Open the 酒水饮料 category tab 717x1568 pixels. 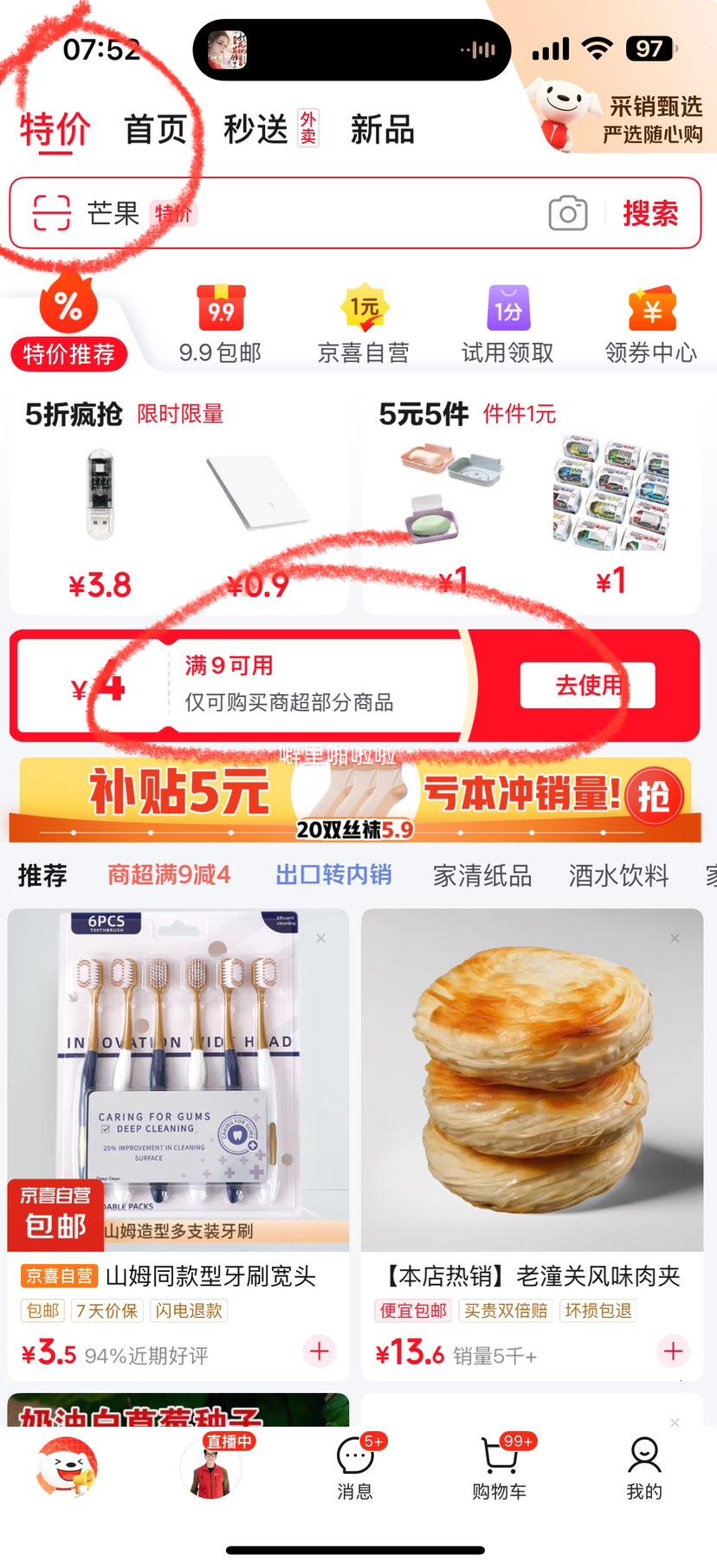pos(617,875)
